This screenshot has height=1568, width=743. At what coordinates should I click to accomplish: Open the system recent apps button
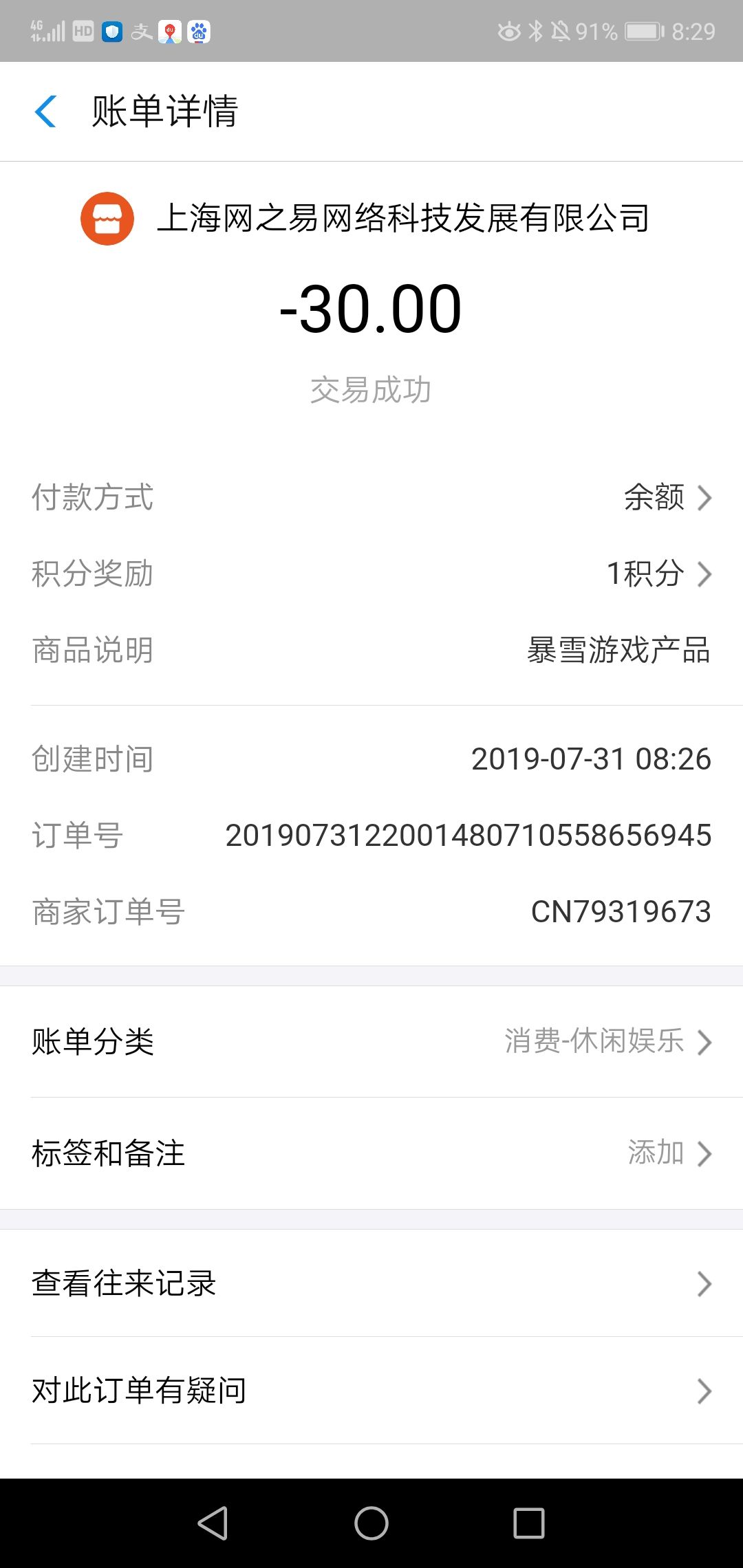click(529, 1523)
